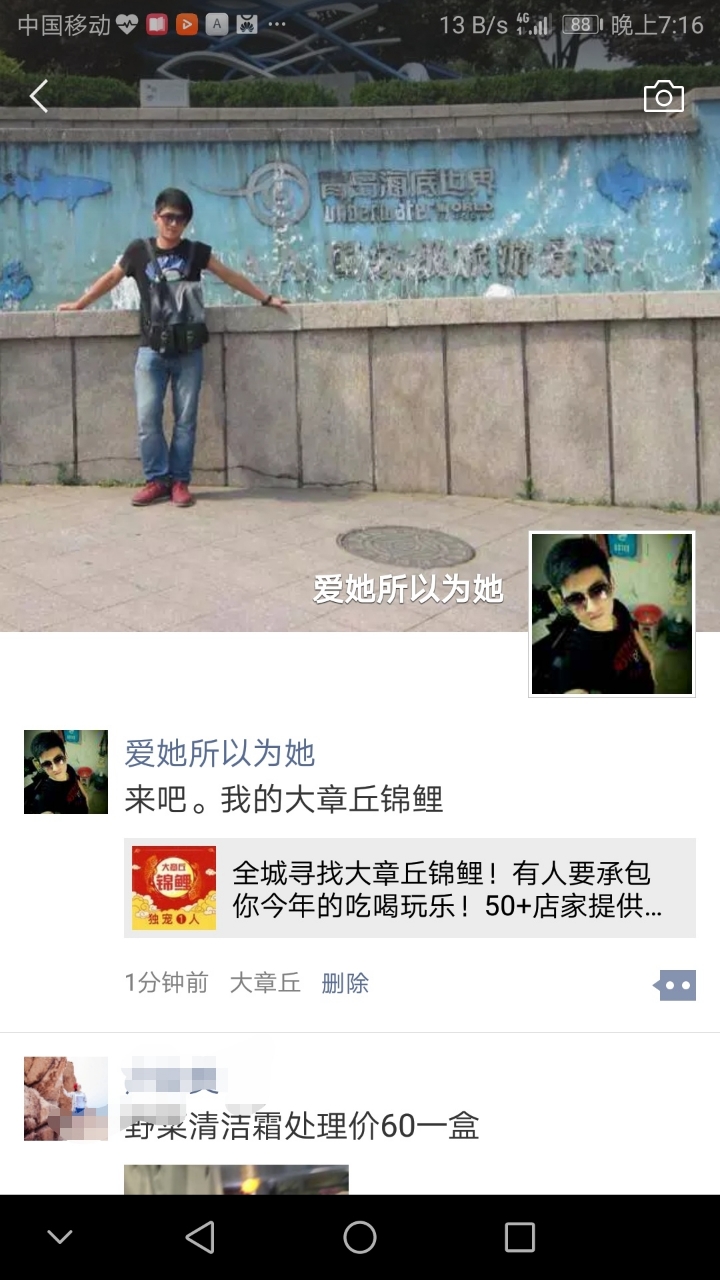This screenshot has width=720, height=1280.
Task: Open the photo under 清洁霜 post
Action: click(236, 1179)
